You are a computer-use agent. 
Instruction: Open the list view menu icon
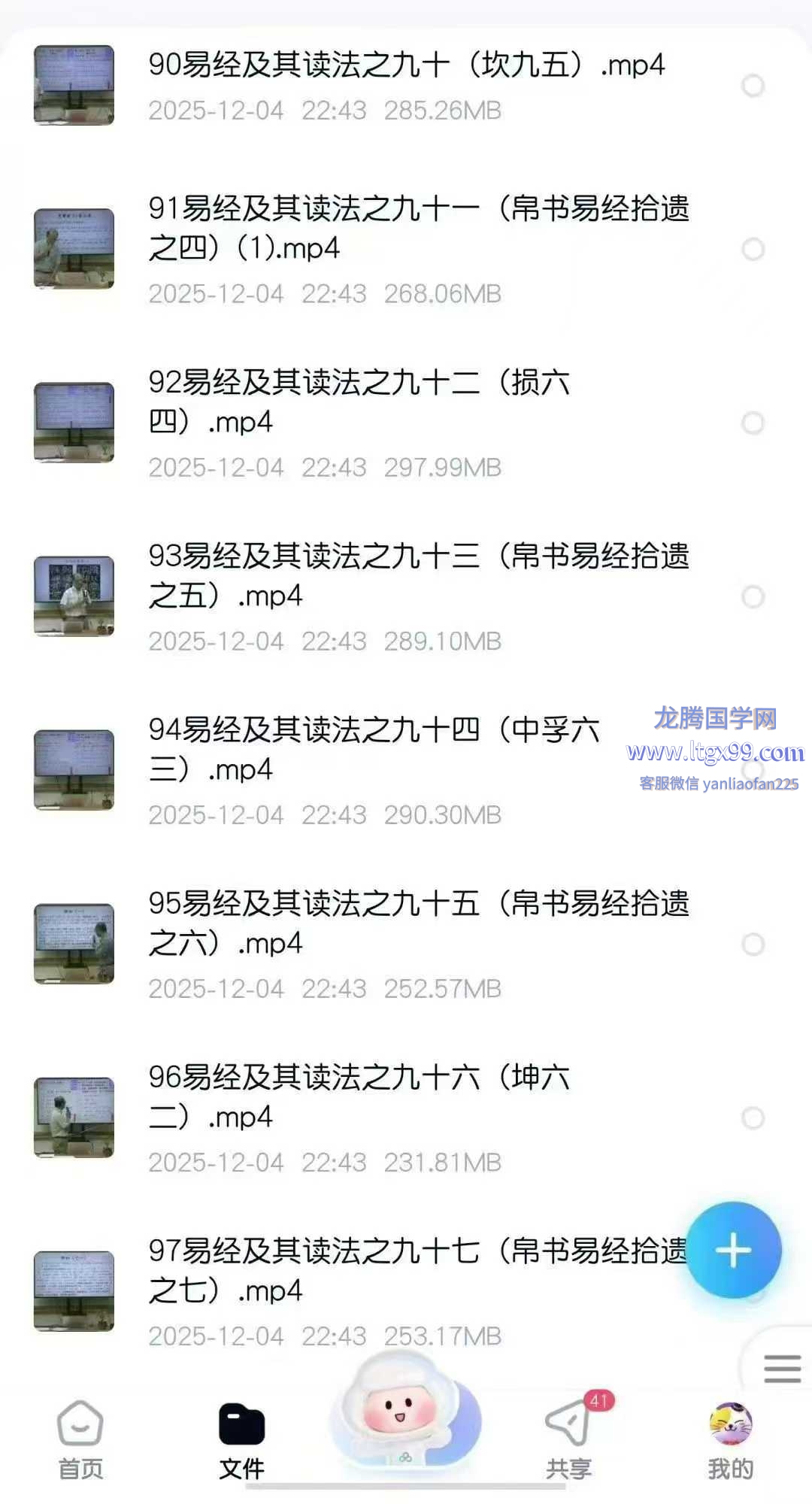[782, 1369]
